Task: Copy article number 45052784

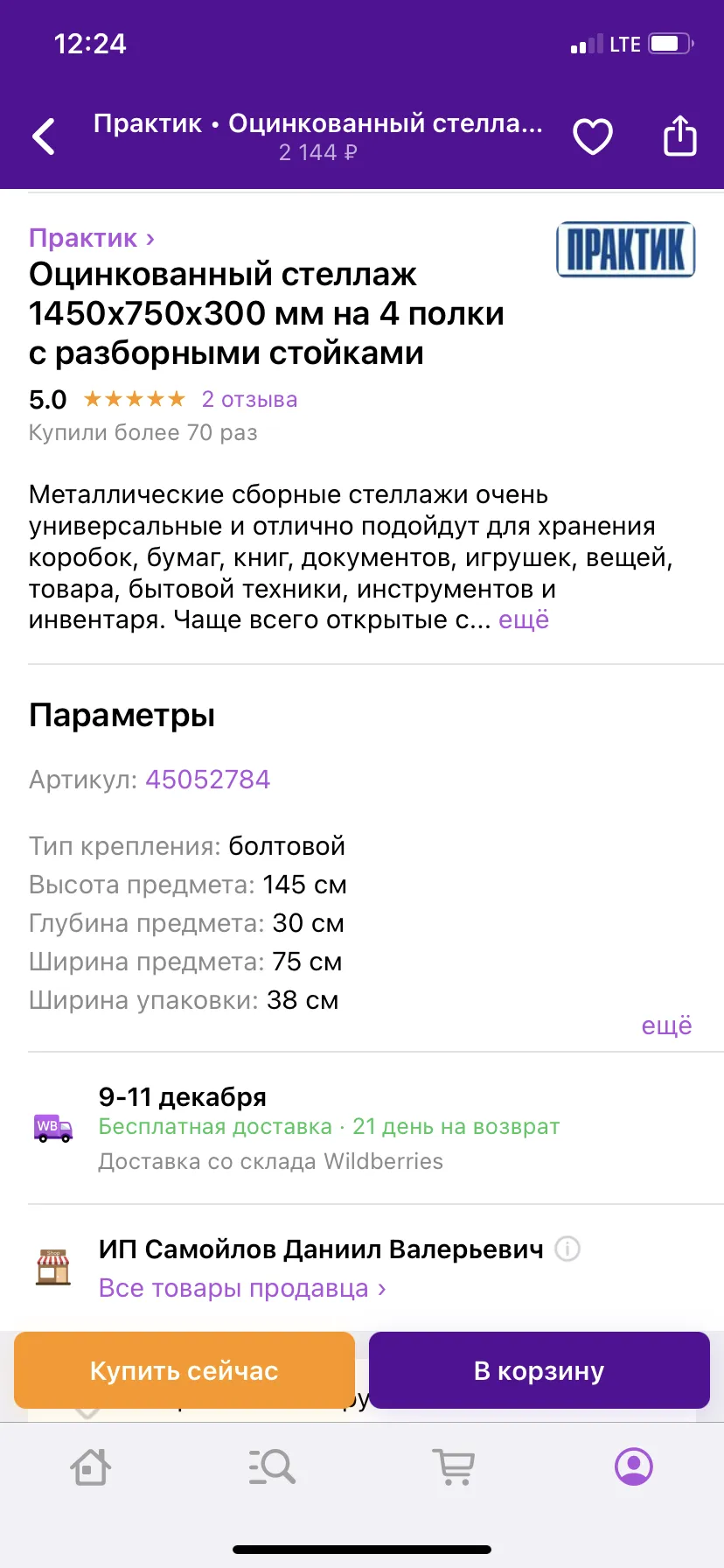Action: (x=208, y=780)
